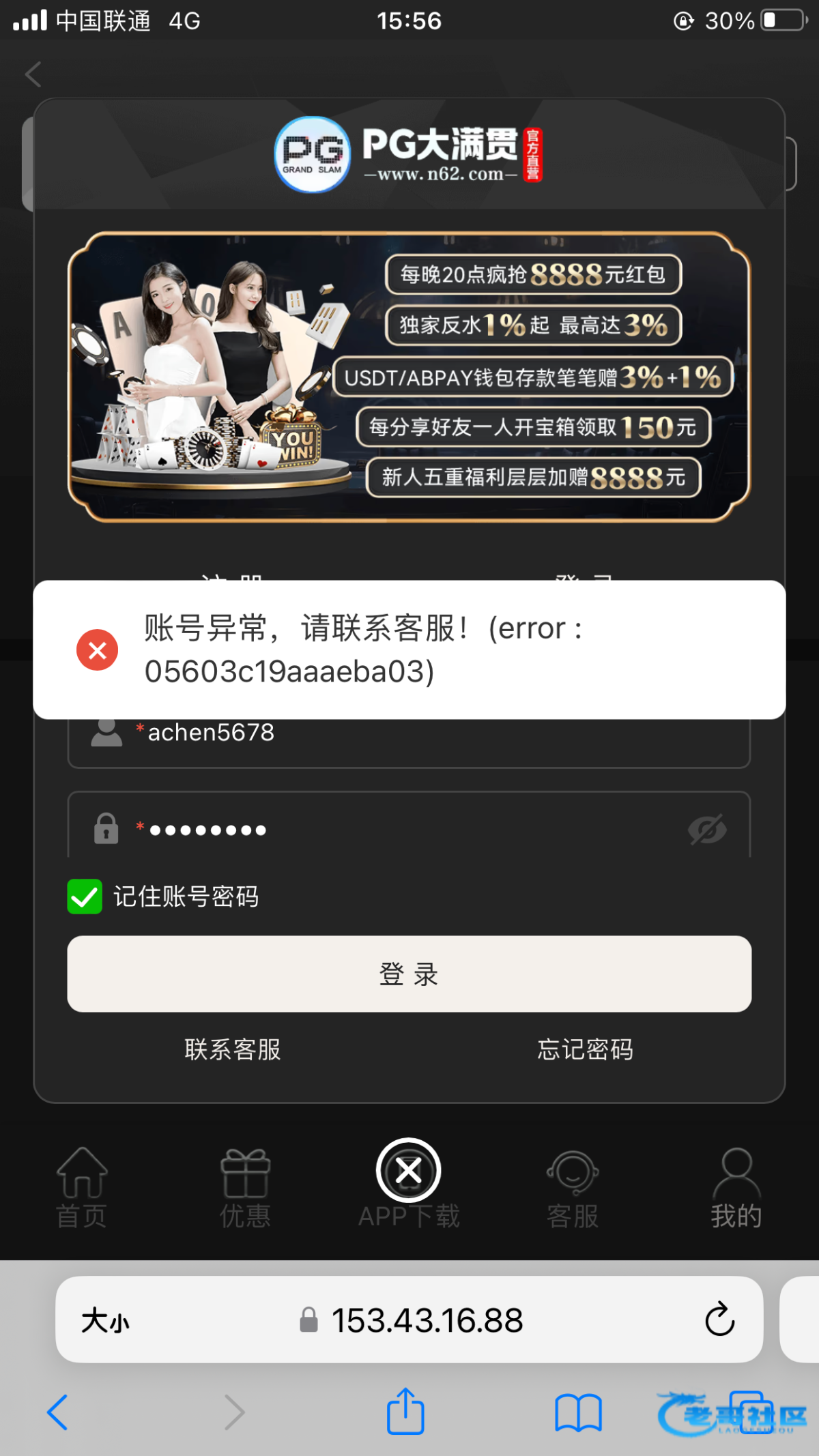Screen dimensions: 819x1456
Task: Reload the page in Safari
Action: pyautogui.click(x=719, y=1320)
